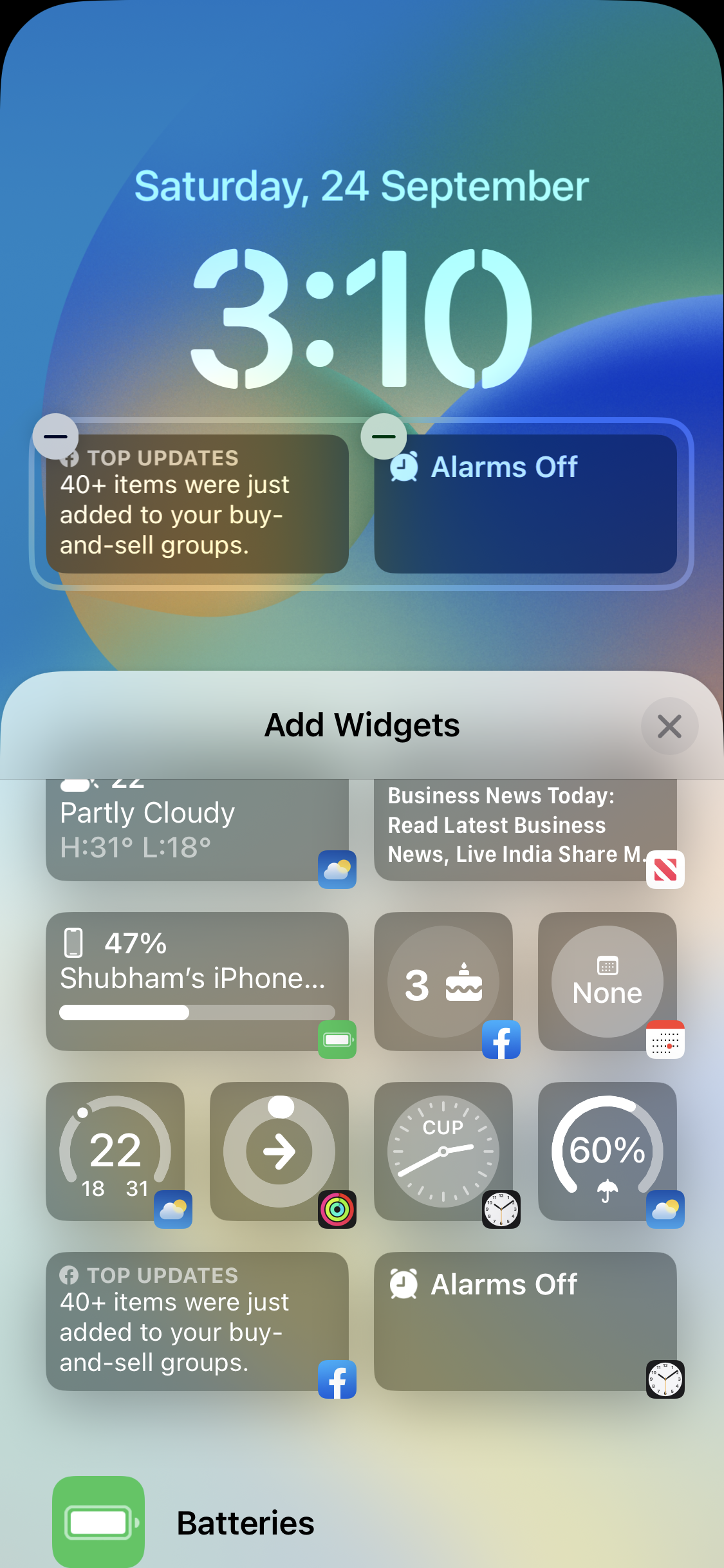Remove the Alarms Off widget from lock screen

coord(384,436)
